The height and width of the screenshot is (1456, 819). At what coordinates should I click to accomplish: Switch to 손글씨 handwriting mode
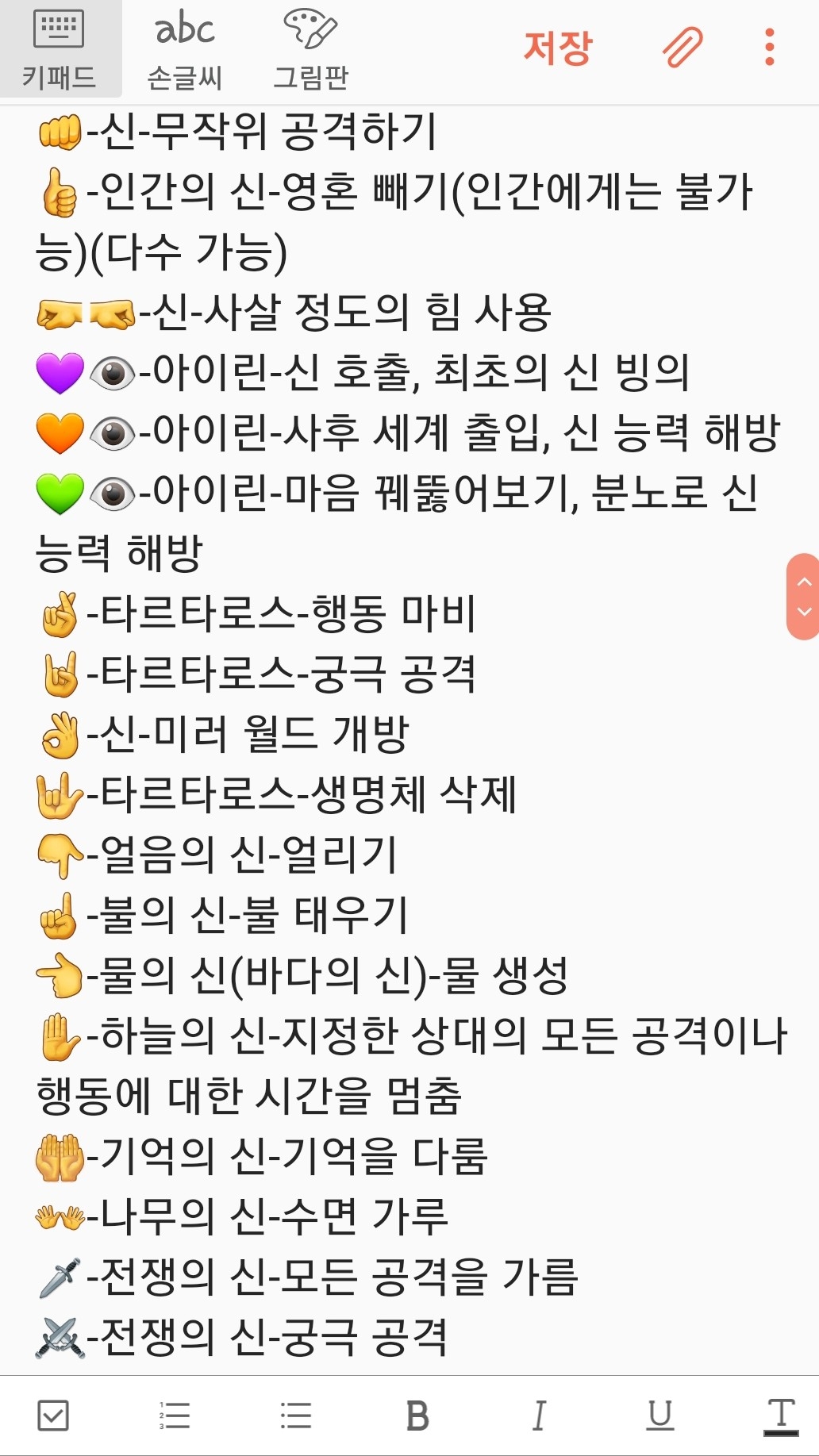click(x=184, y=49)
